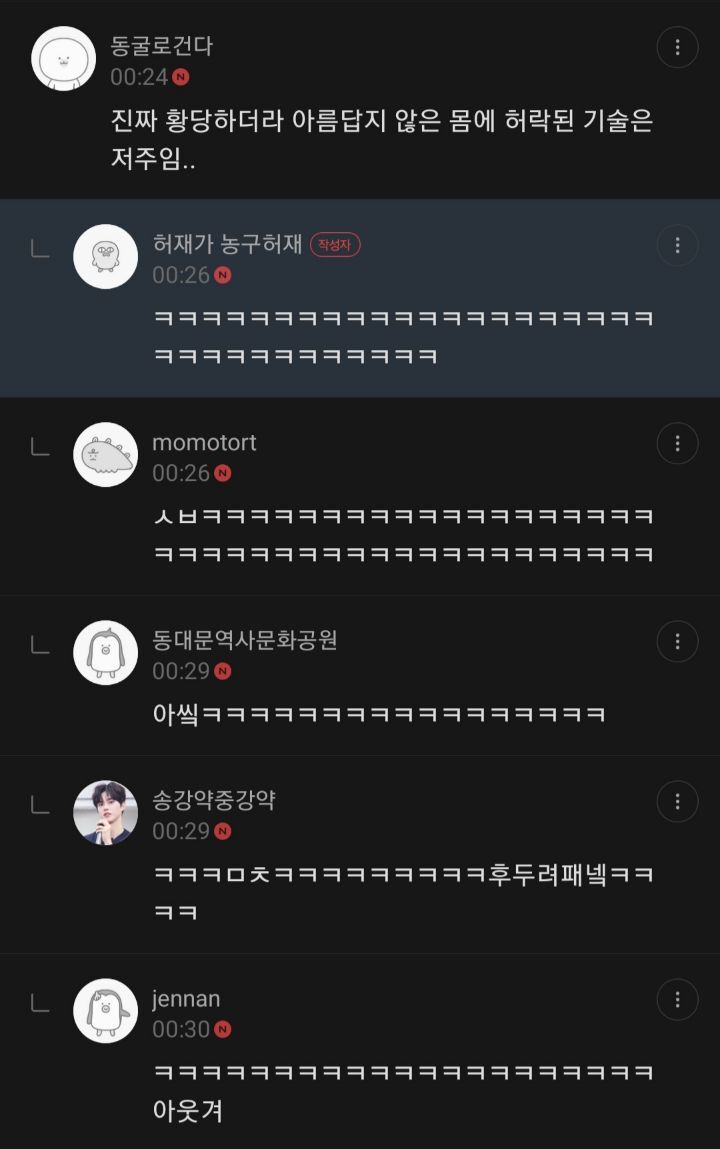Open overflow menu on 동대문역사문화공원's reply
The height and width of the screenshot is (1149, 720).
(677, 641)
